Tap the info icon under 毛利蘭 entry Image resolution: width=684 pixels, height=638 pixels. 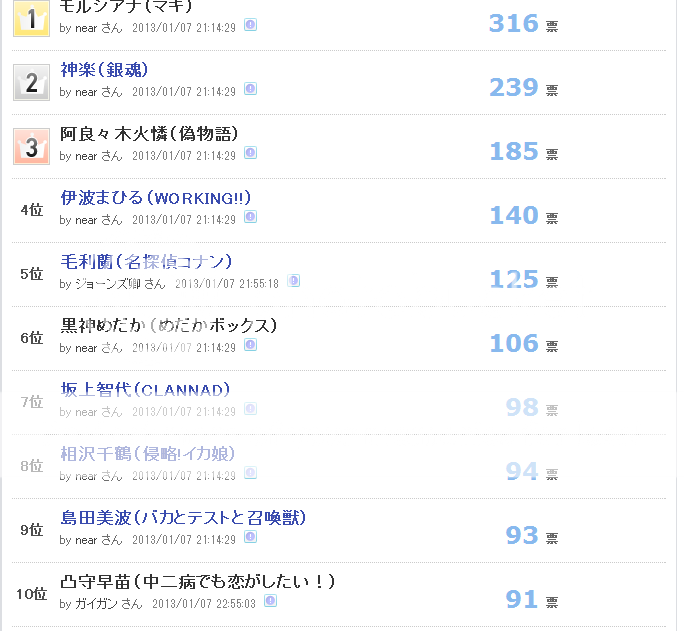tap(293, 282)
